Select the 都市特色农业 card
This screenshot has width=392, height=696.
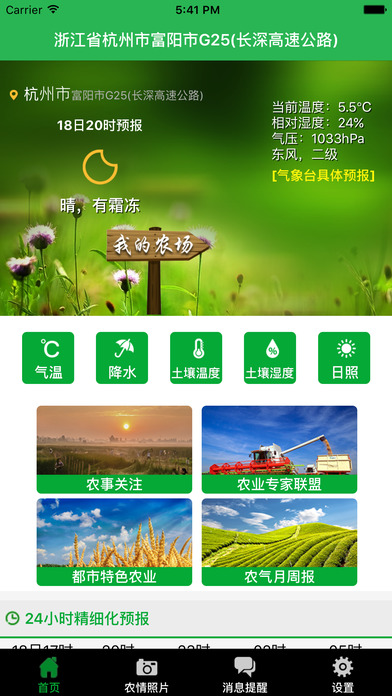[x=114, y=542]
